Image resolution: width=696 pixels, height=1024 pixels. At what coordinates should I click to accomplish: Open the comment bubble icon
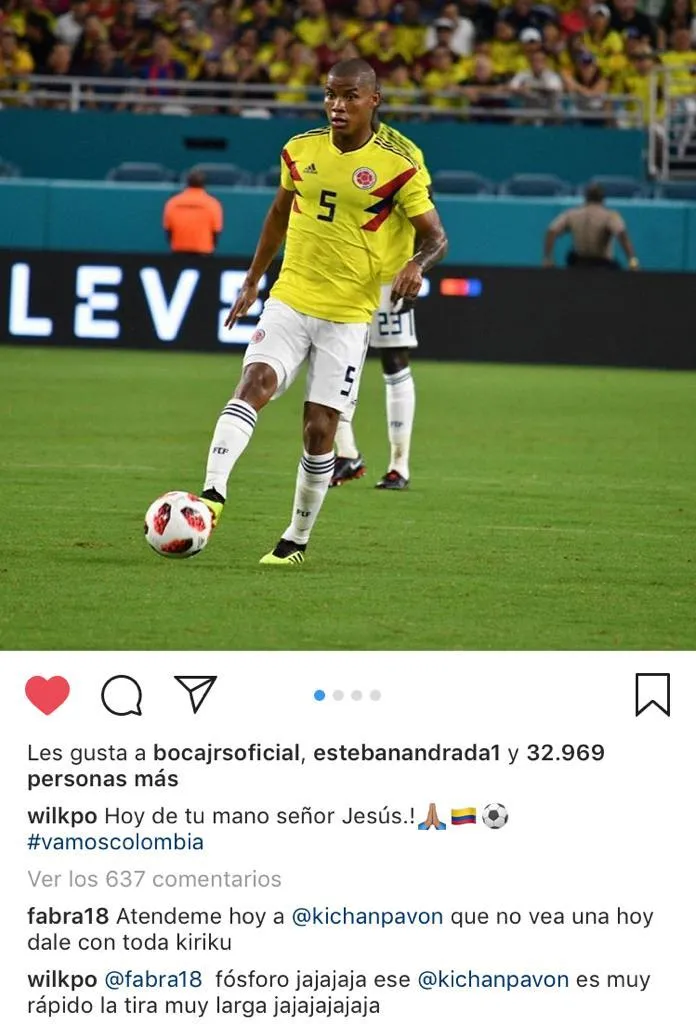click(x=121, y=695)
